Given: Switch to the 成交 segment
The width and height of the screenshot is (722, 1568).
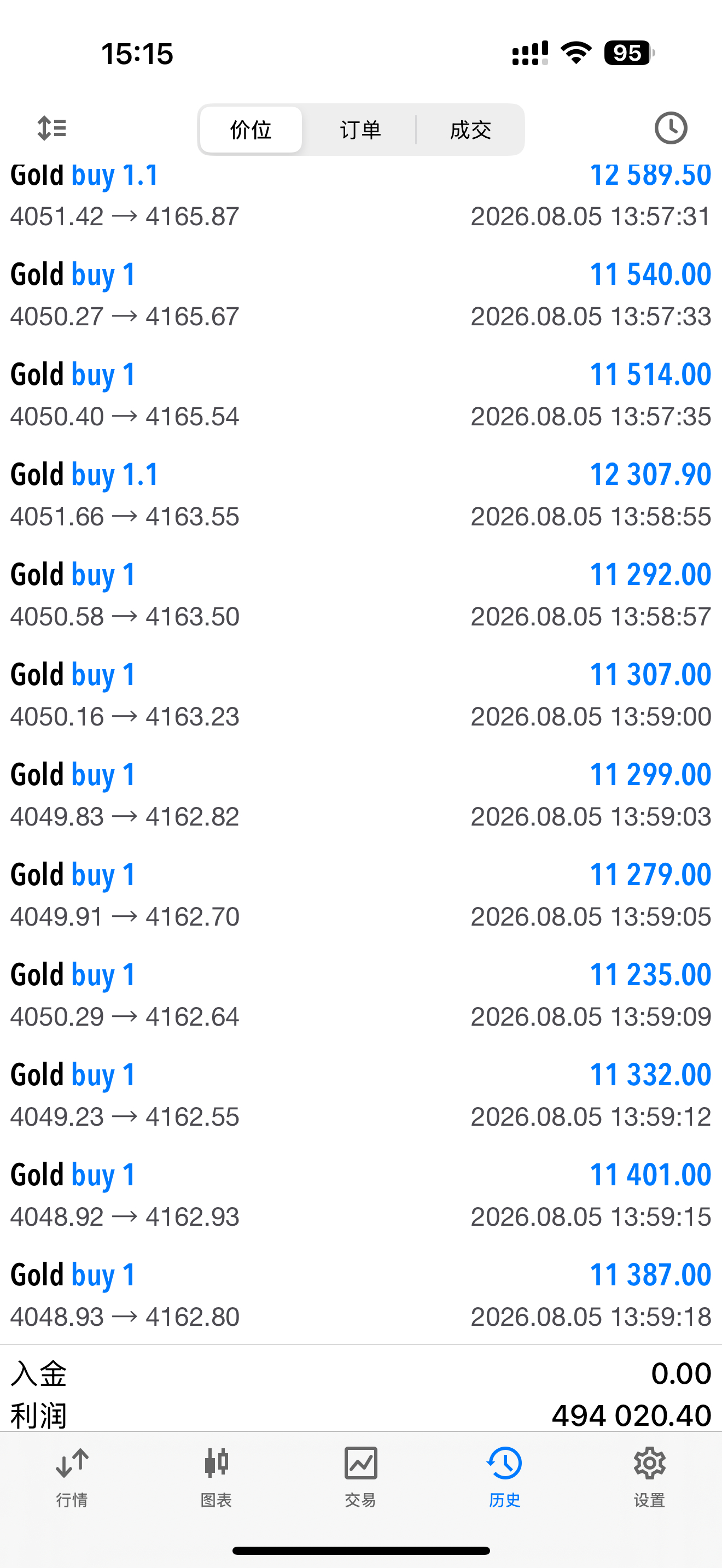Looking at the screenshot, I should tap(470, 130).
